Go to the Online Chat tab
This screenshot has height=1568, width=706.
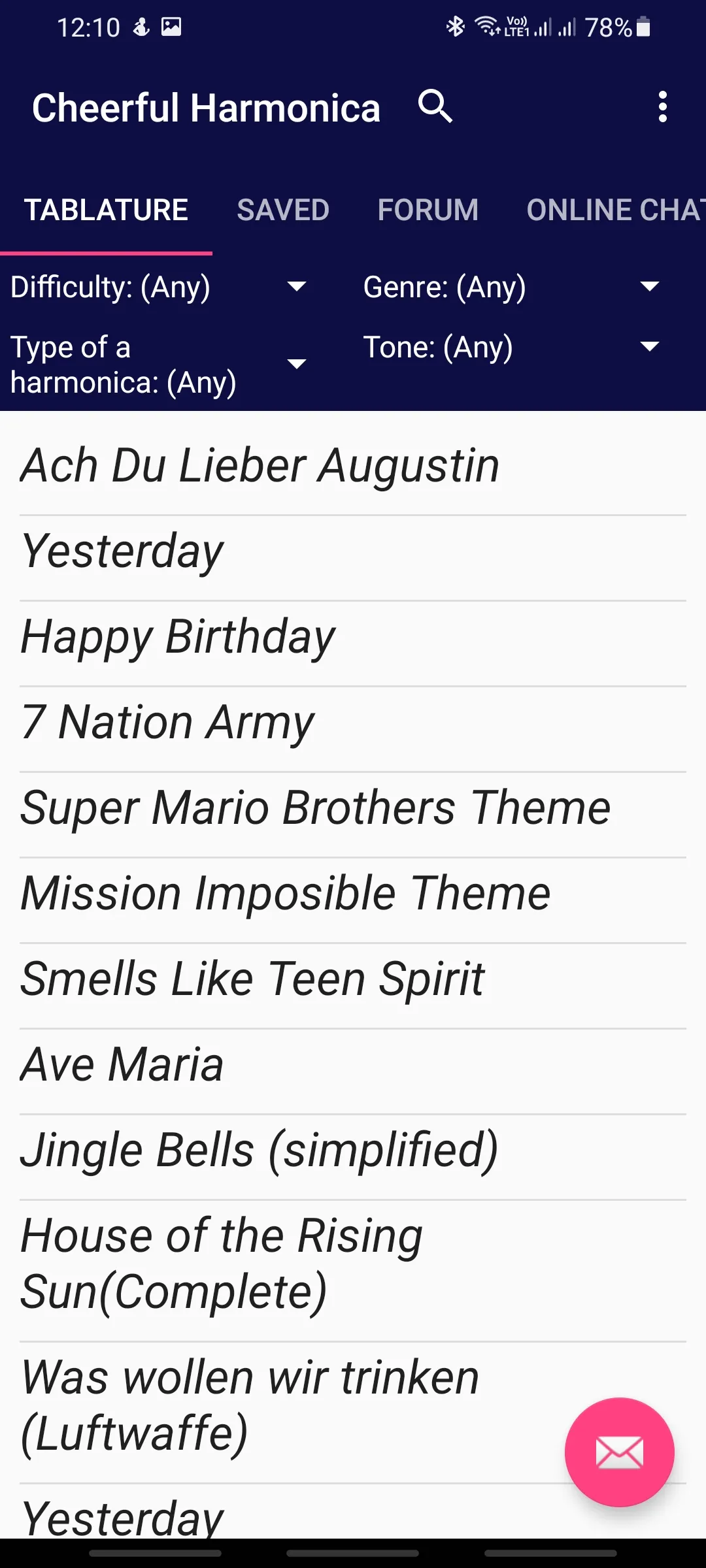[616, 210]
